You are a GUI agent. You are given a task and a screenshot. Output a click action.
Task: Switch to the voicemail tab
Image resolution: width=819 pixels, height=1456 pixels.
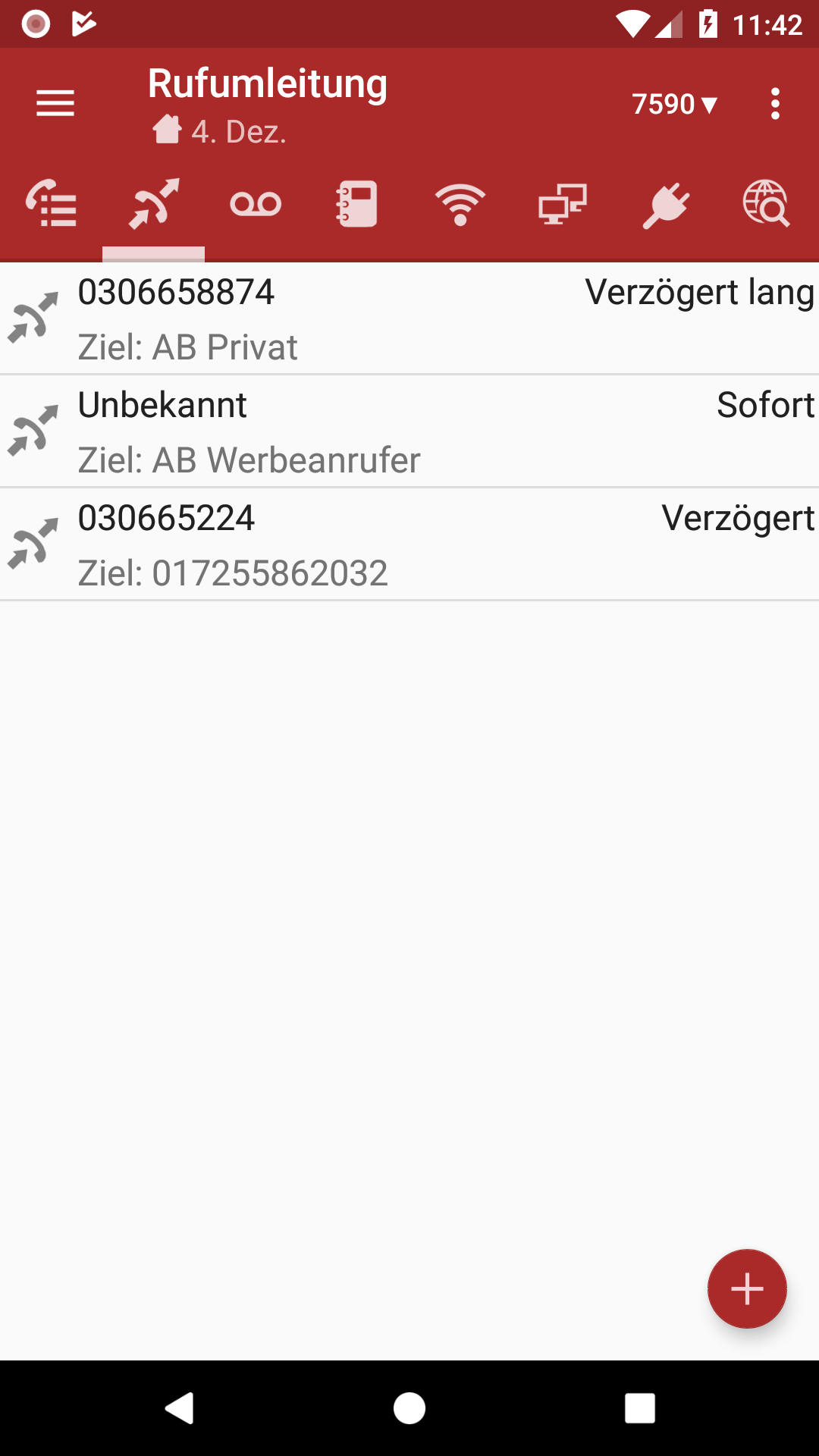(256, 204)
